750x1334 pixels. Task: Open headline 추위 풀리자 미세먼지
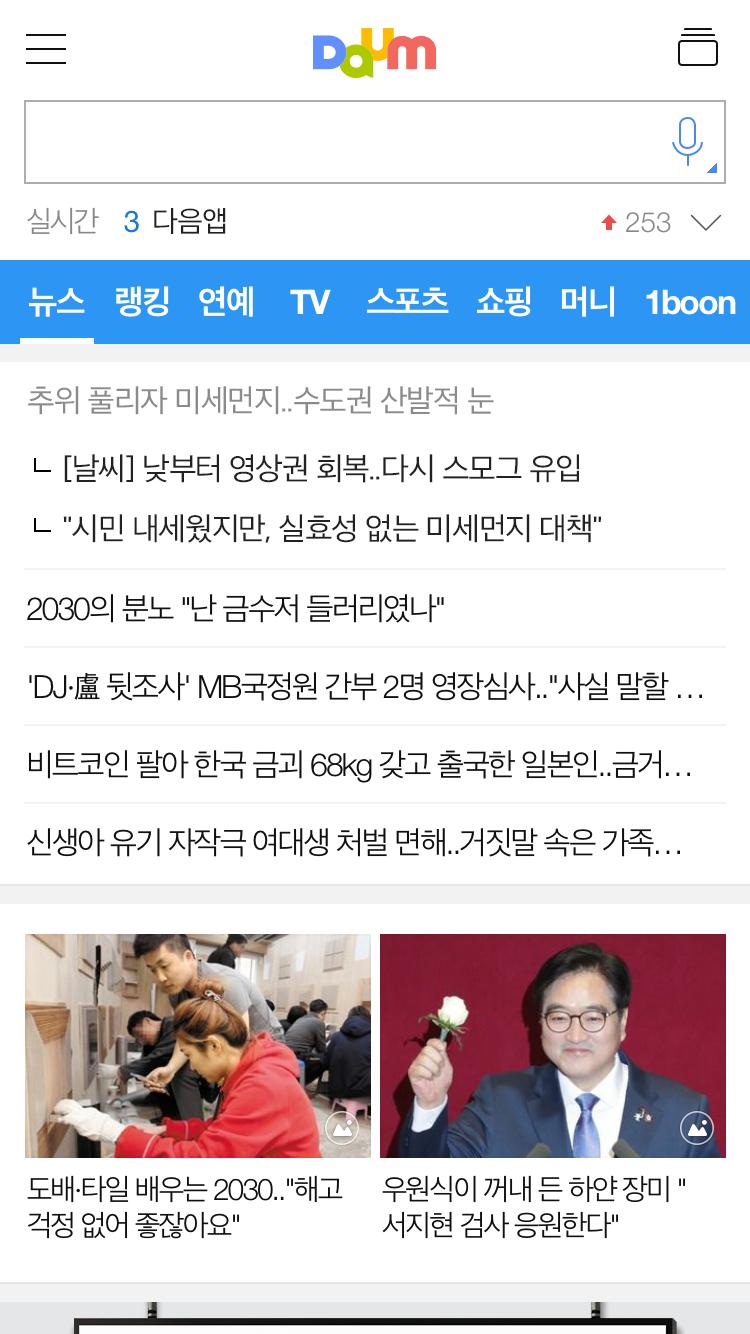click(260, 401)
